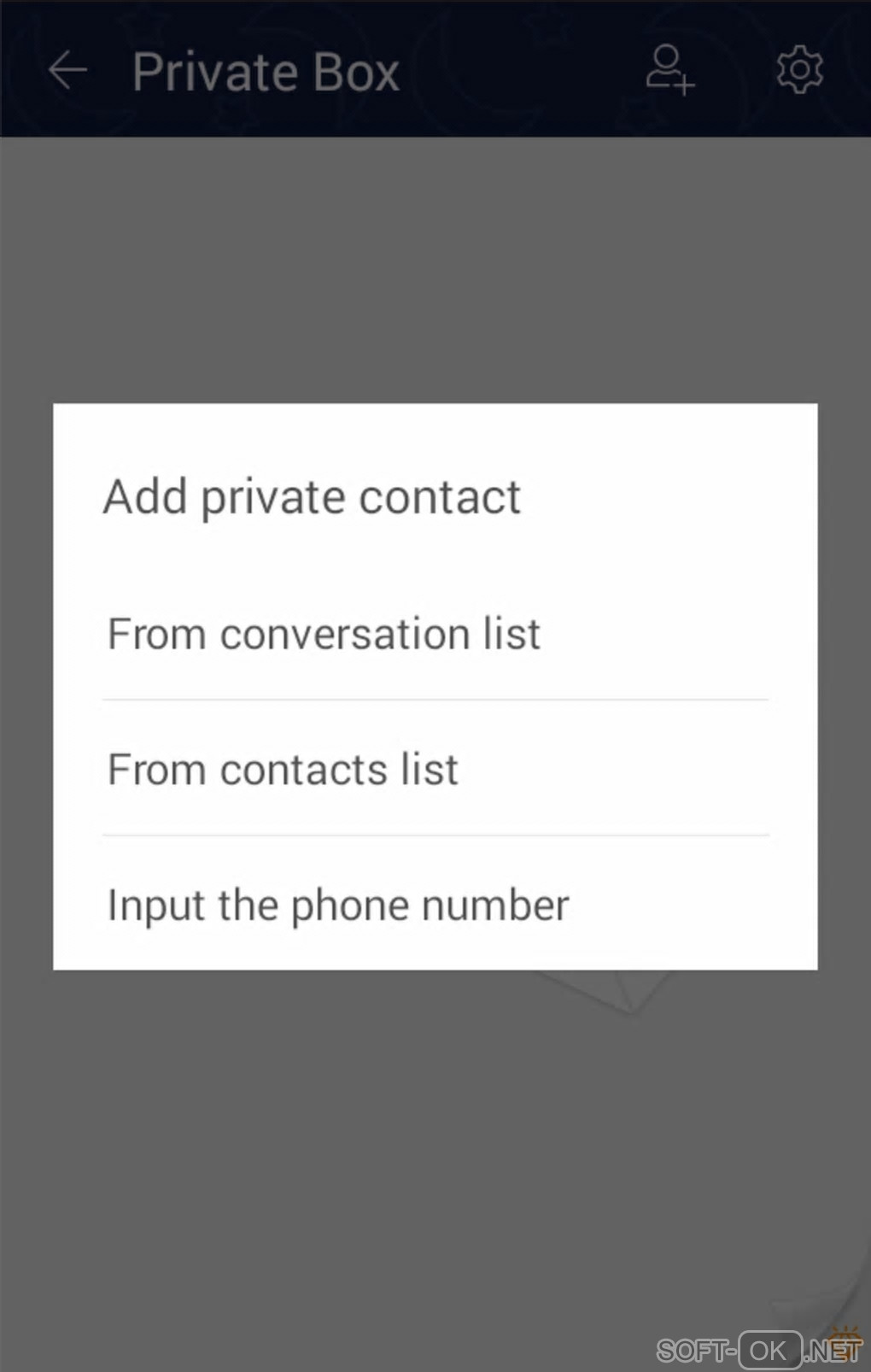Go back from Private Box

[68, 70]
